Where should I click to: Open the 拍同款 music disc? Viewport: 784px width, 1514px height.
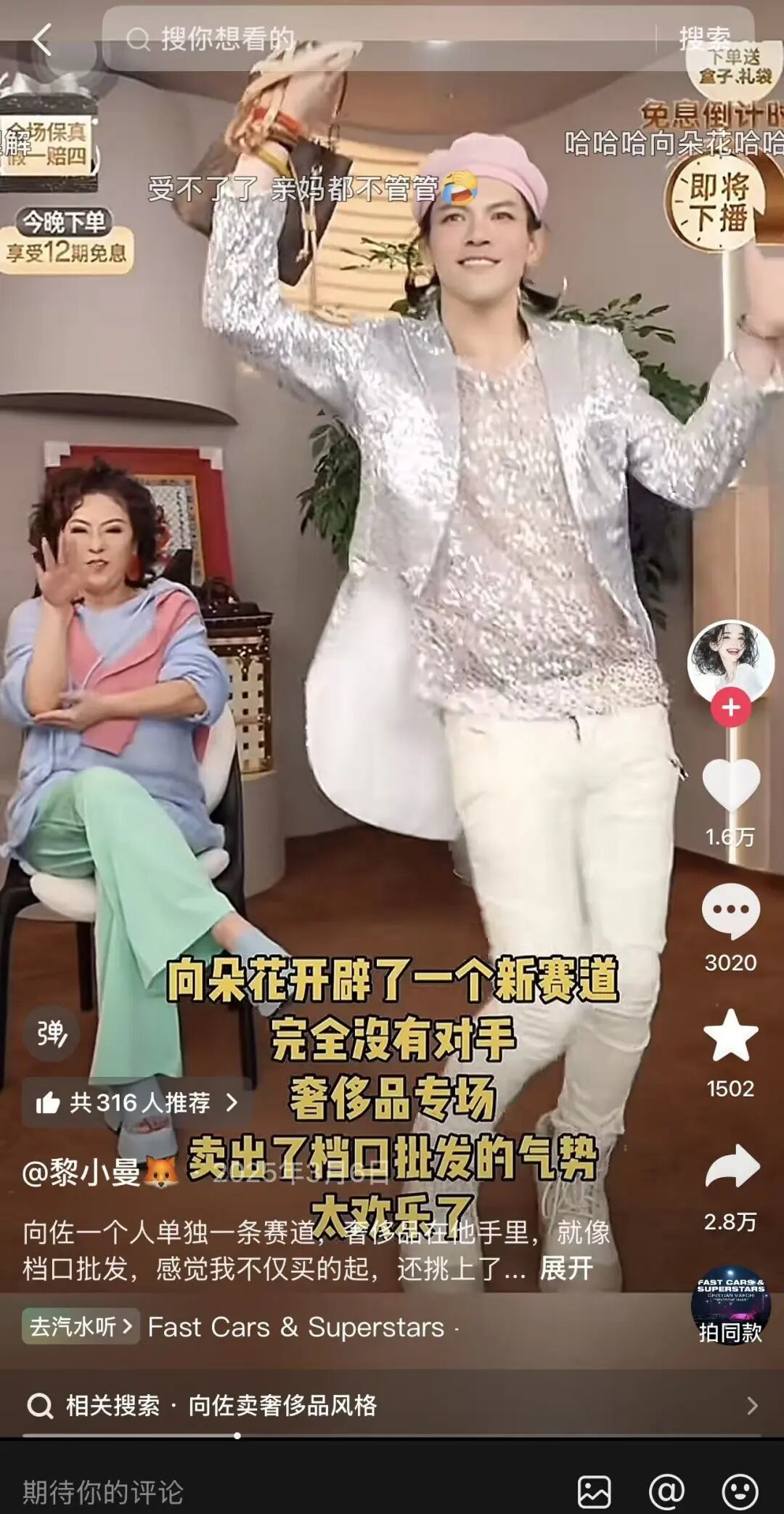(730, 1308)
